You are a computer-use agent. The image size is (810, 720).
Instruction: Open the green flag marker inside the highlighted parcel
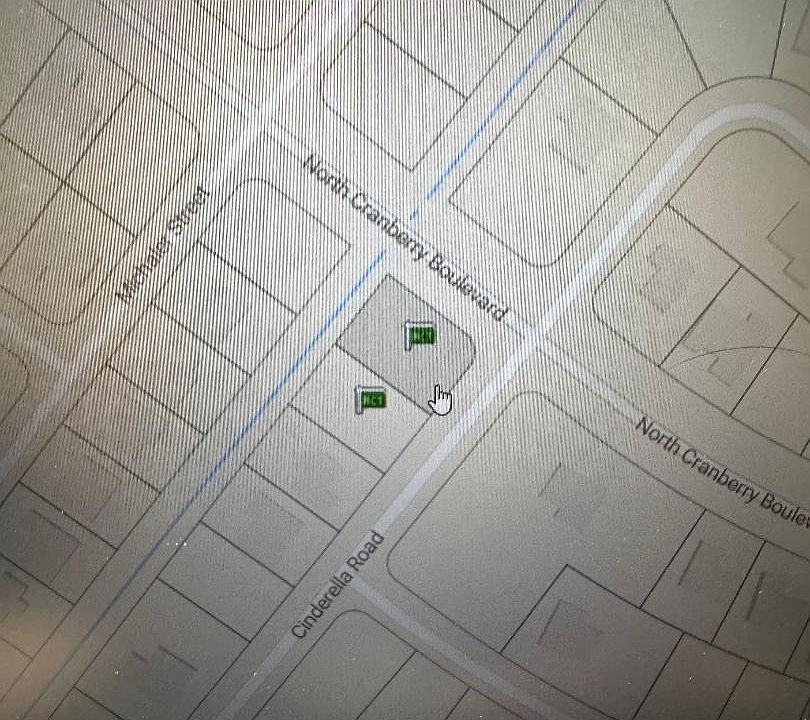pyautogui.click(x=420, y=335)
